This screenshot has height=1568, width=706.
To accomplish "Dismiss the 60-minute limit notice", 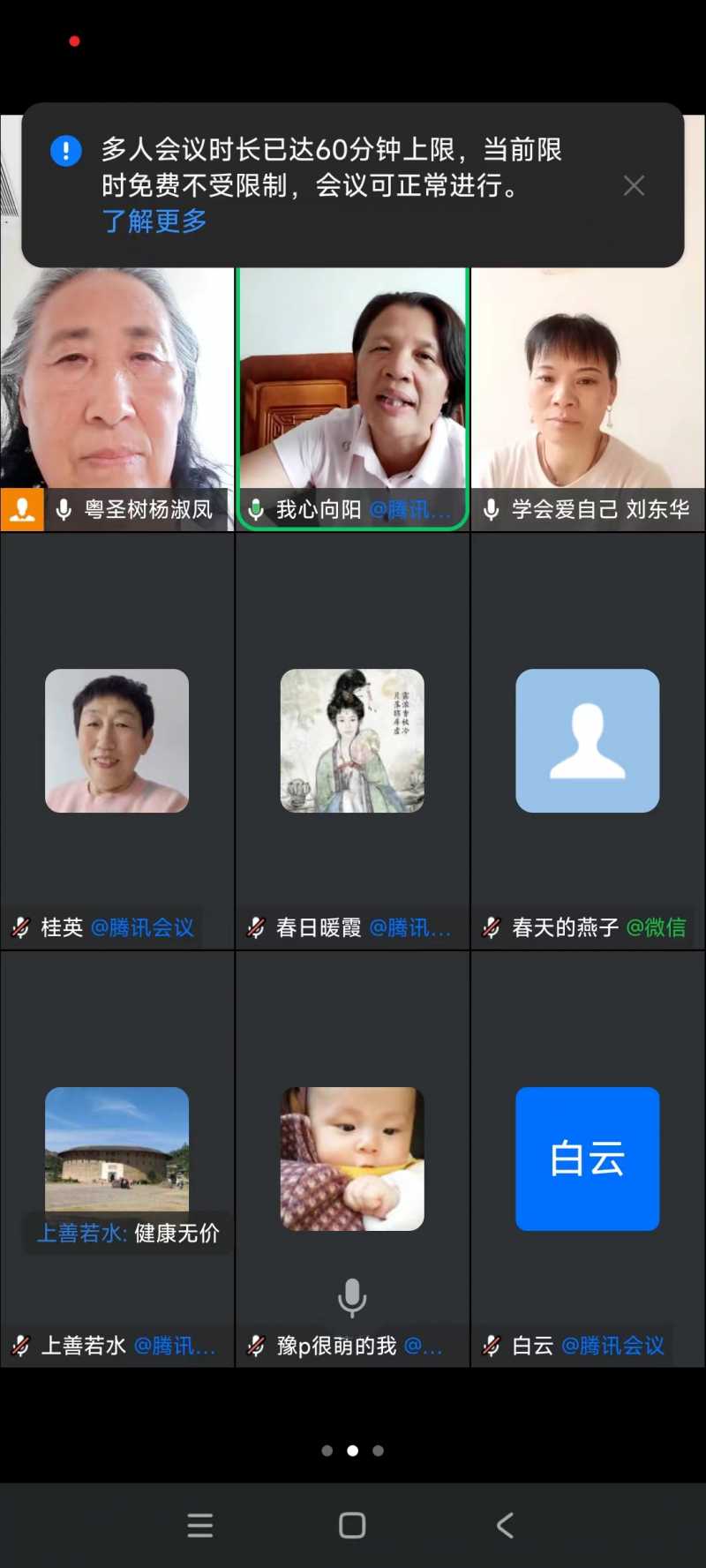I will [634, 185].
